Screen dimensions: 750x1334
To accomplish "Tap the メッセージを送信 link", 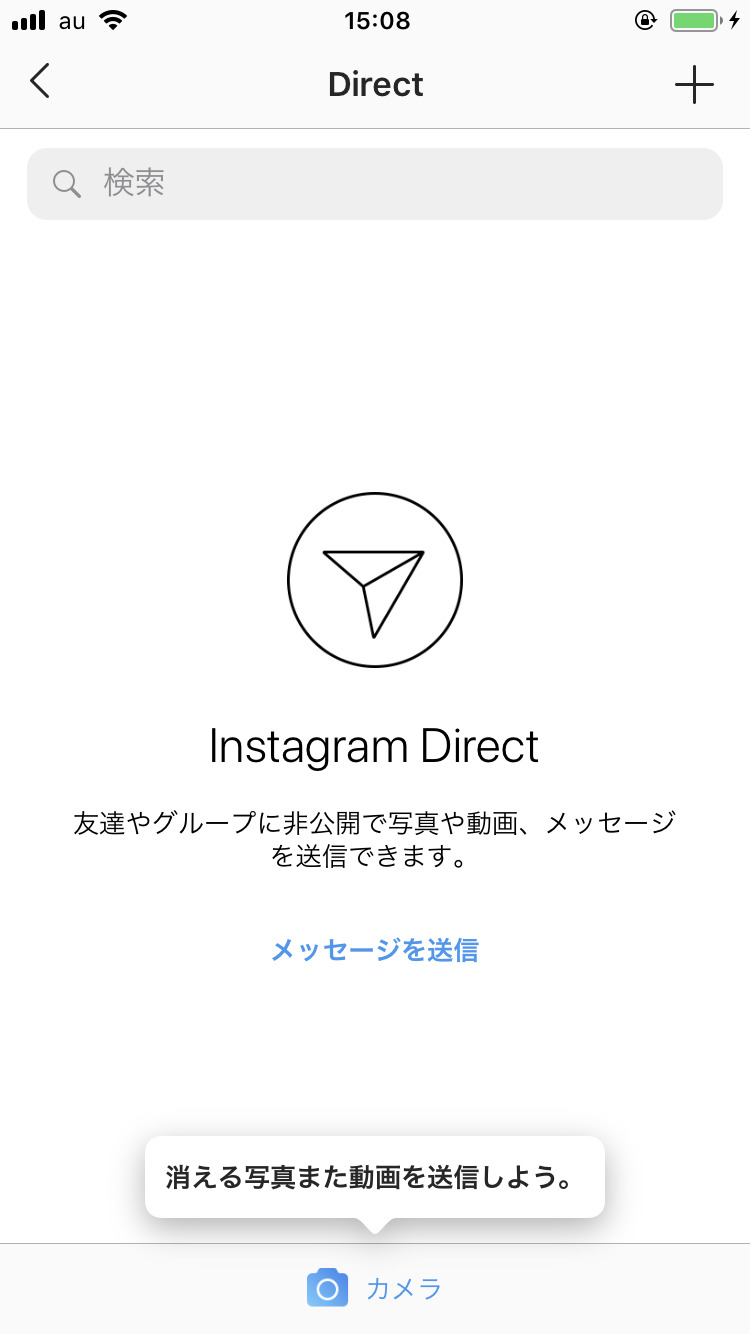I will pyautogui.click(x=375, y=949).
